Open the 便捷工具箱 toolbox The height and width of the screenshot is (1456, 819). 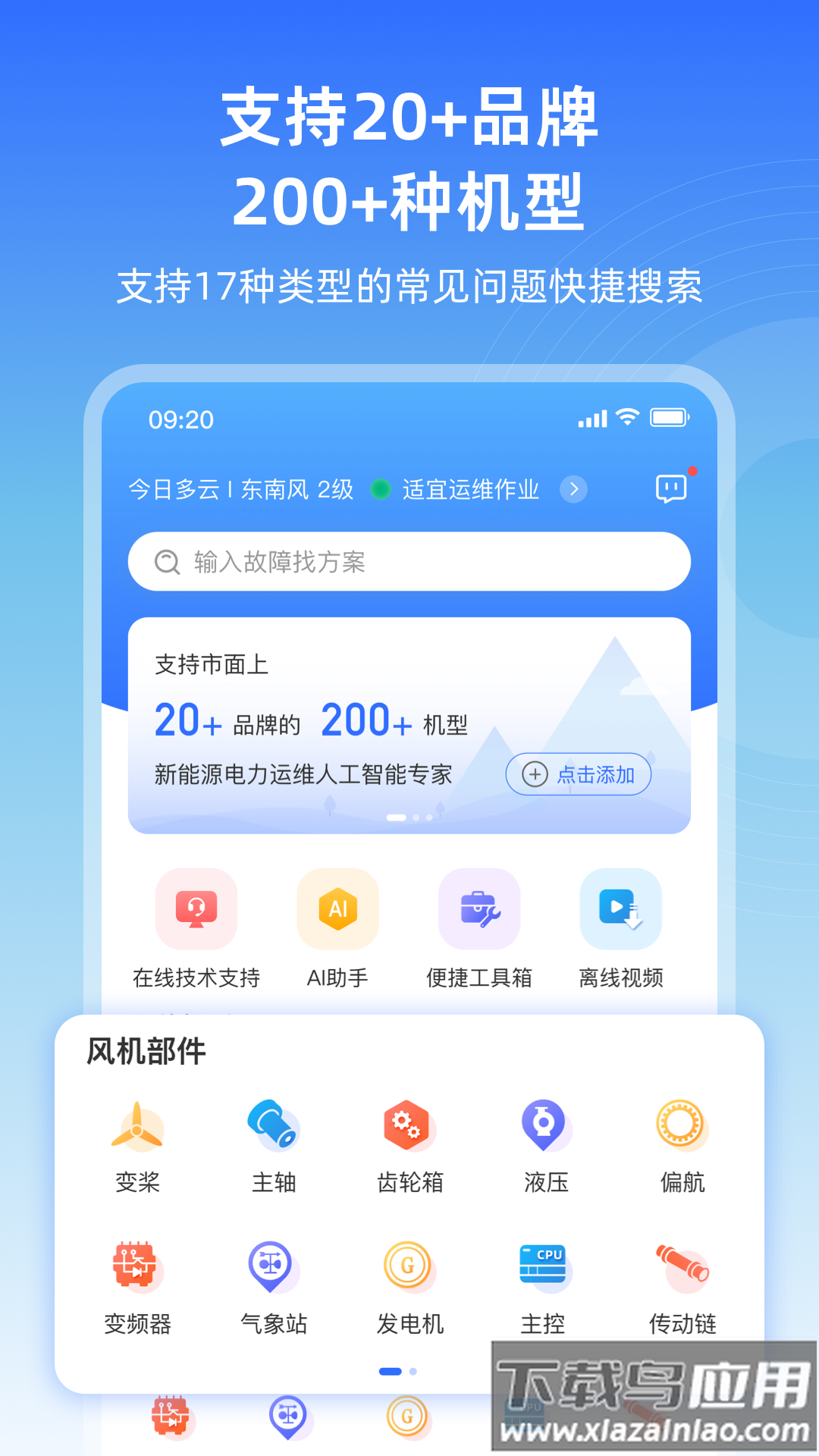click(479, 909)
